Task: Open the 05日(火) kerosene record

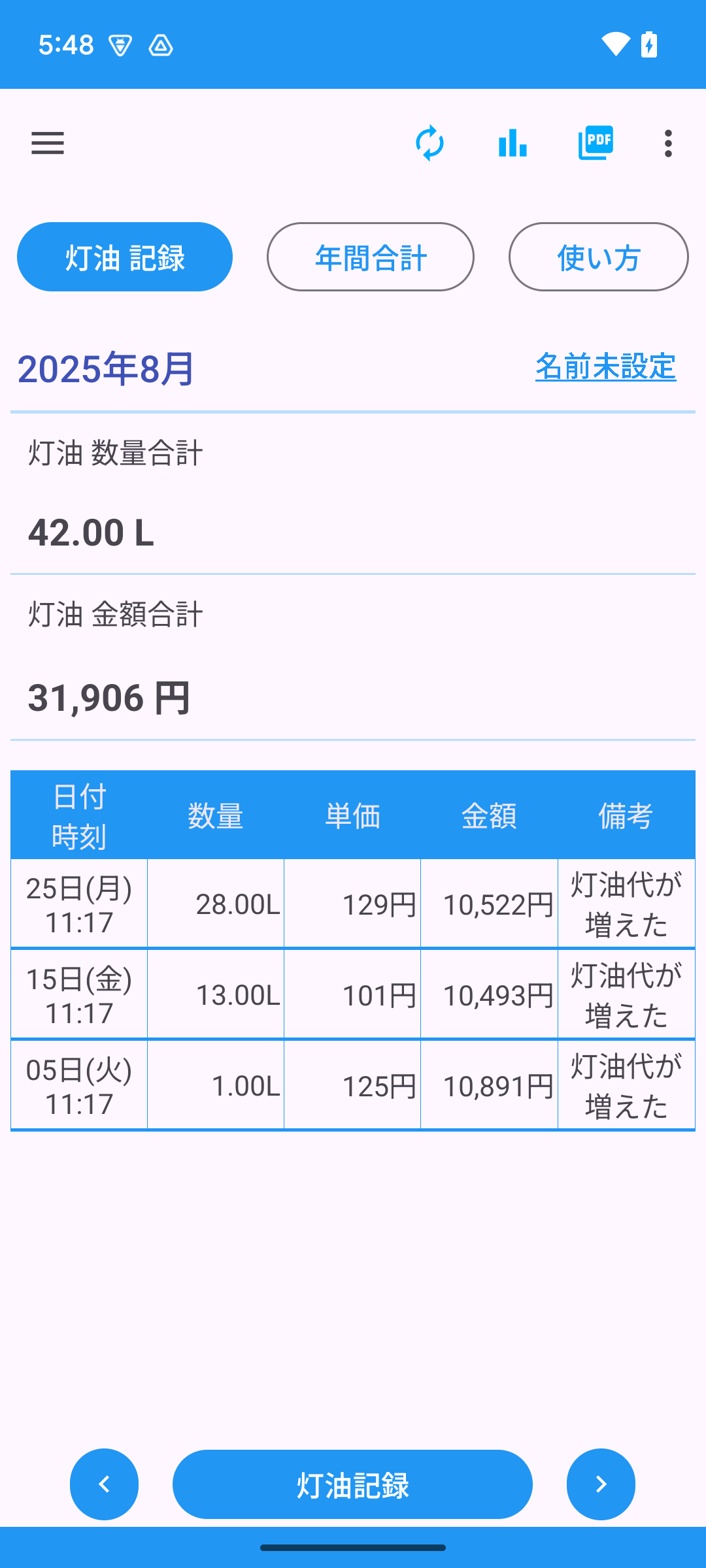Action: (x=352, y=1086)
